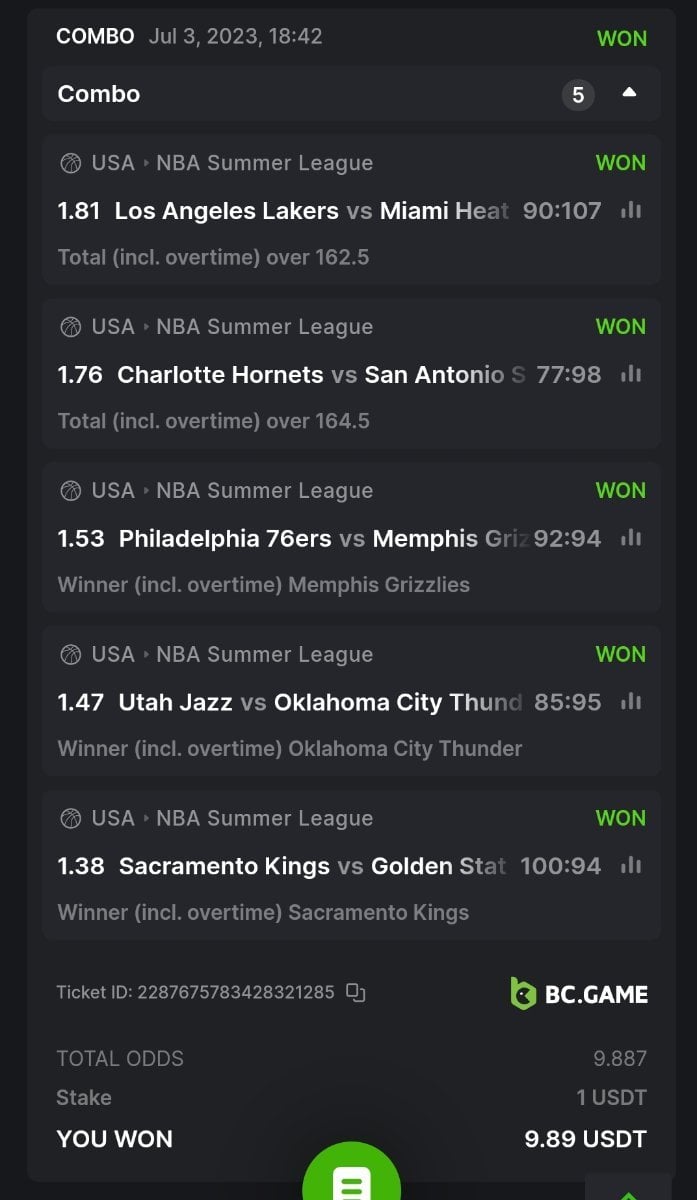Collapse the Combo bet list
Image resolution: width=697 pixels, height=1200 pixels.
pyautogui.click(x=629, y=93)
